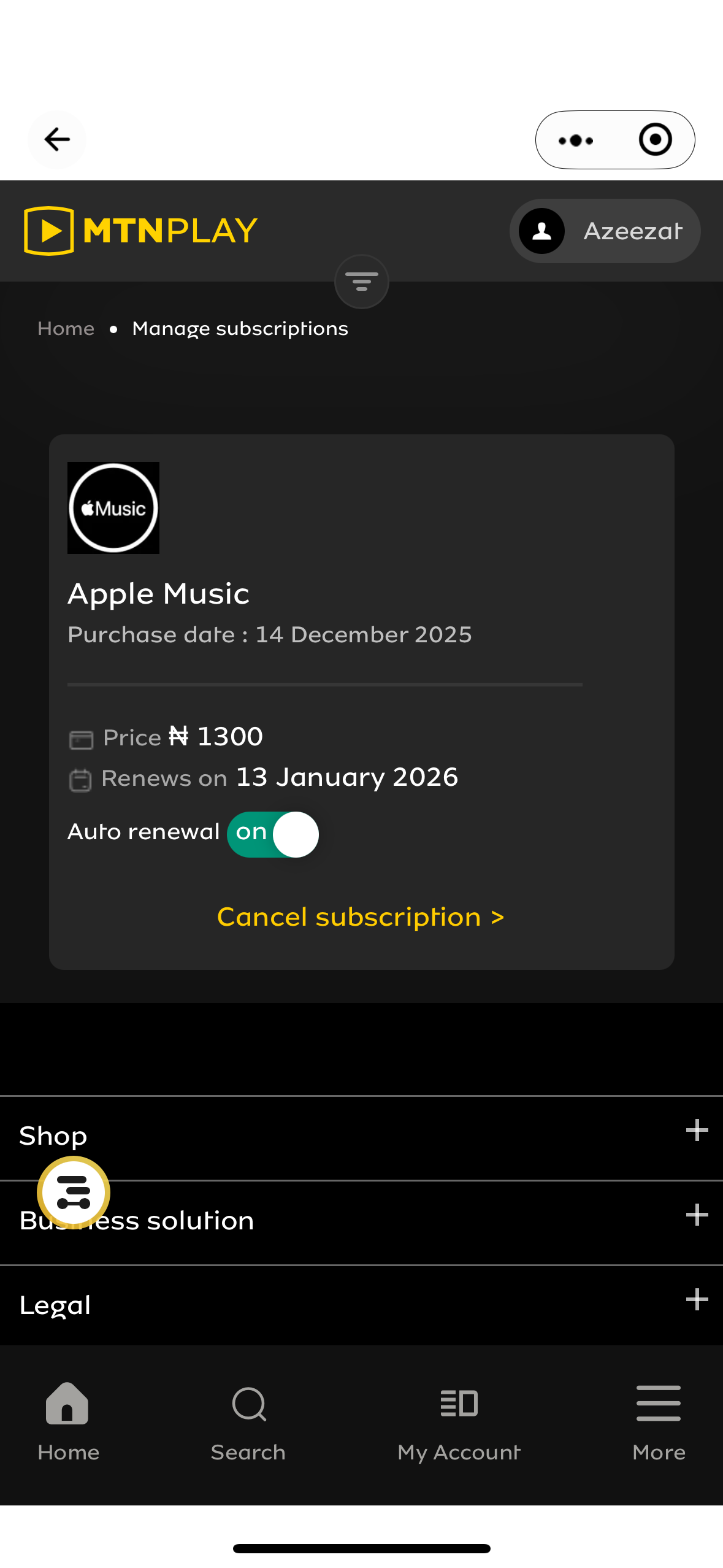Tap the round filter icon under header

(361, 282)
